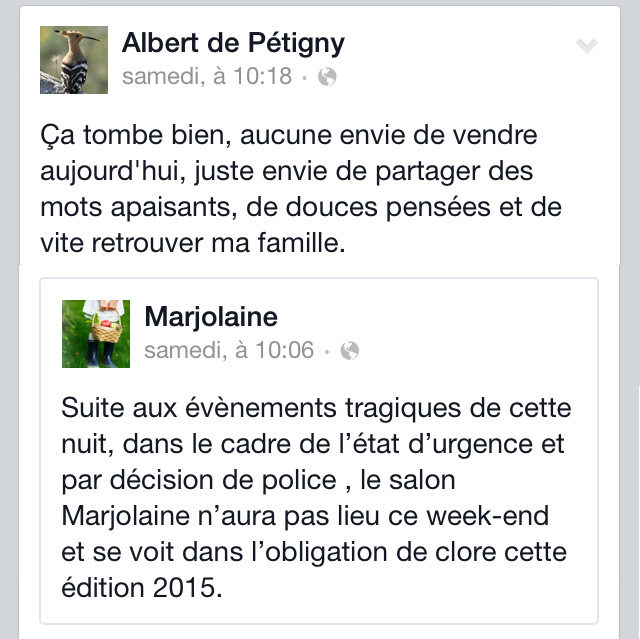The image size is (640, 639).
Task: Open Albert de Pétigny's profile picture
Action: 73,60
